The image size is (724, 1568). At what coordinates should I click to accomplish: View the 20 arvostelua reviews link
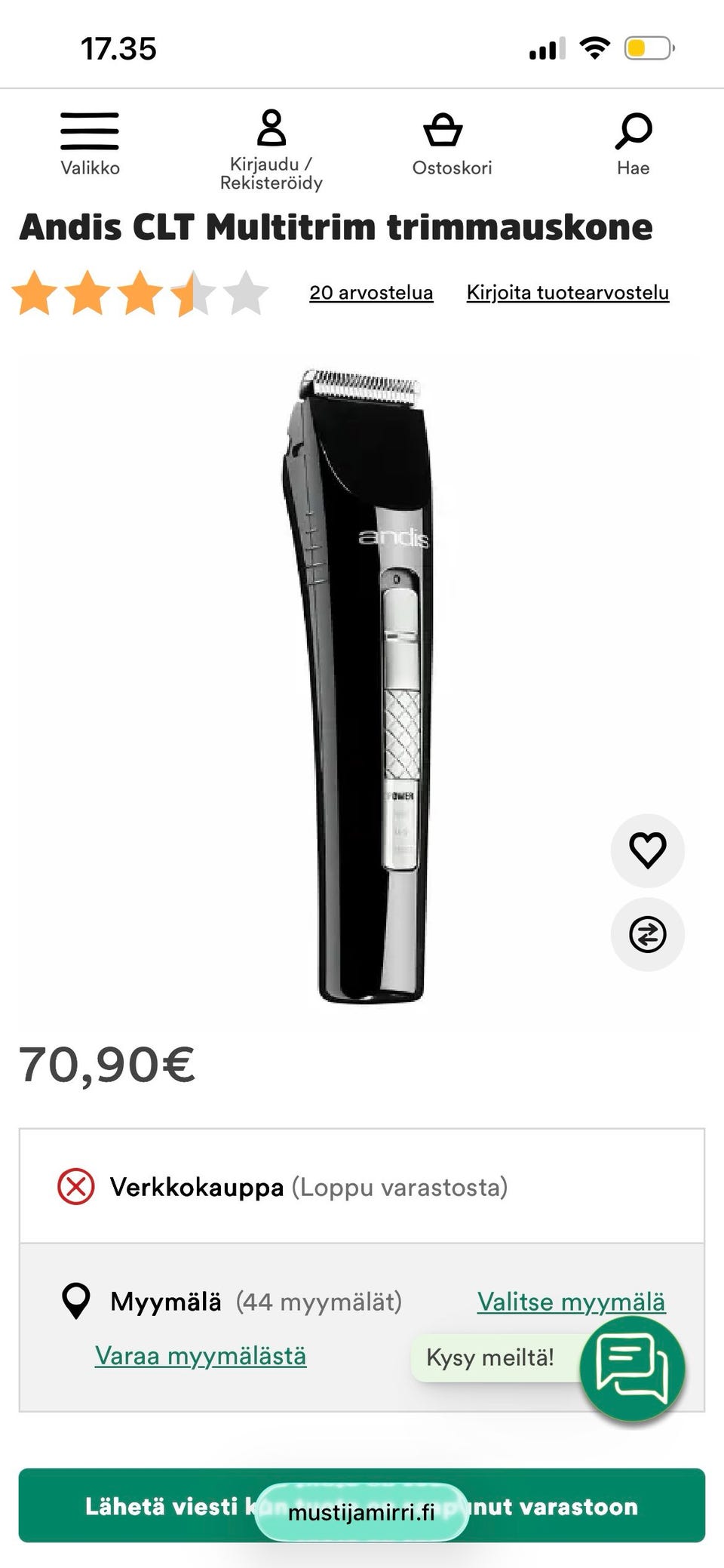coord(371,293)
